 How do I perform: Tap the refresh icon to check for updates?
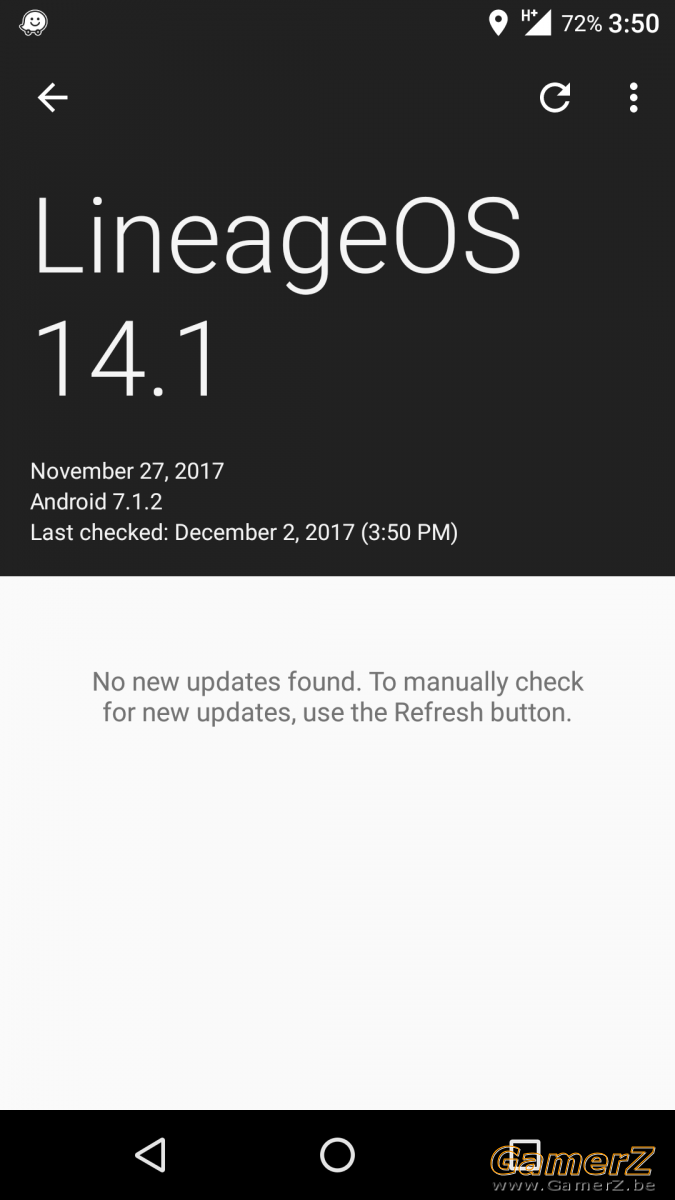pos(555,97)
